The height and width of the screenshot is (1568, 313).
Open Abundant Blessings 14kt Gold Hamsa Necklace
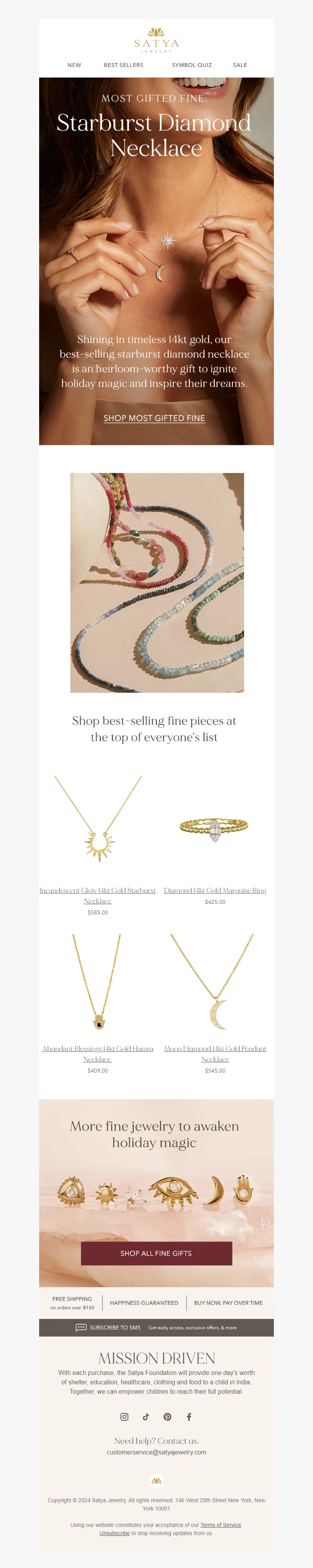(x=97, y=1053)
